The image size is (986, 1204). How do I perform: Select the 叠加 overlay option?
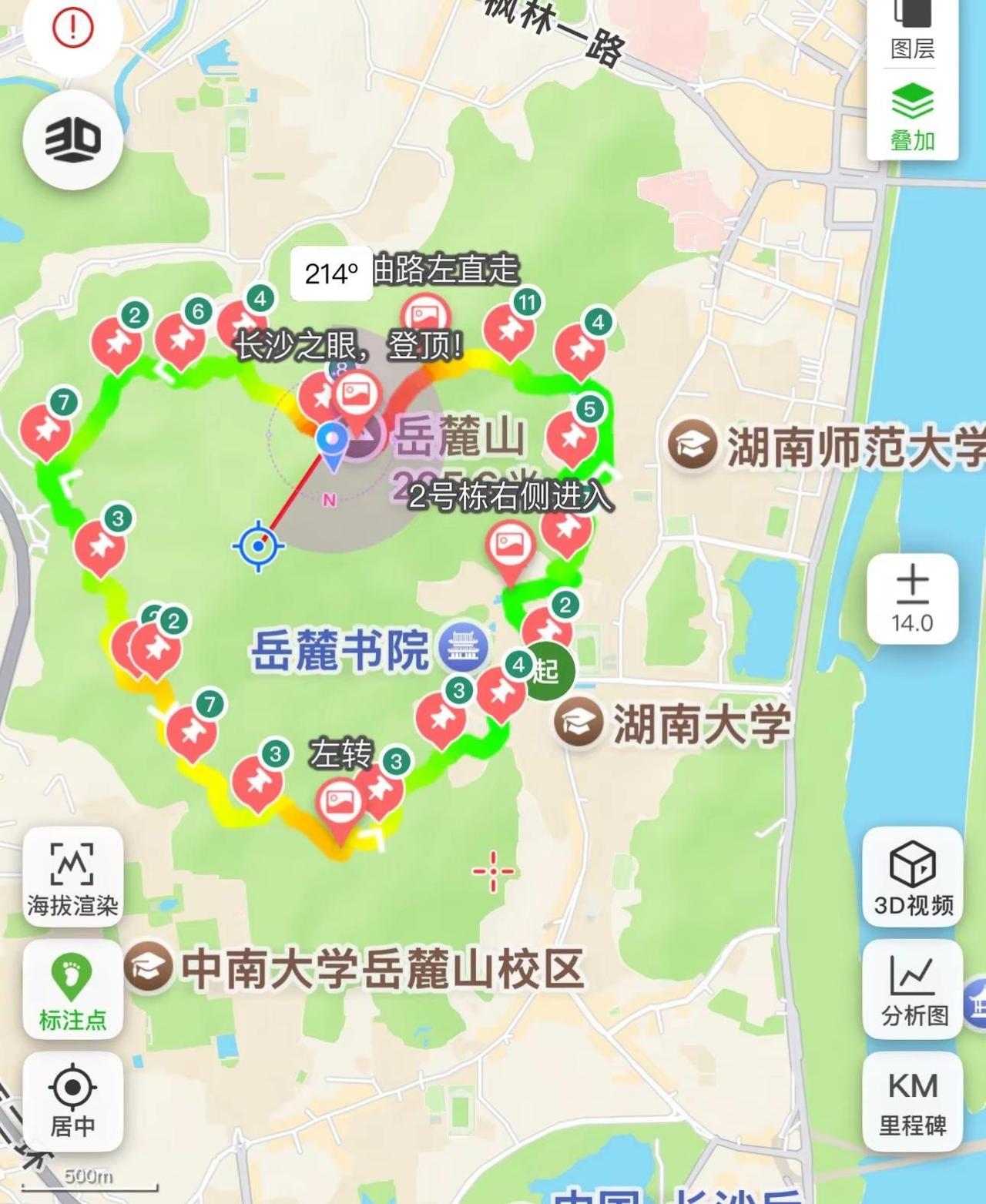[x=911, y=119]
